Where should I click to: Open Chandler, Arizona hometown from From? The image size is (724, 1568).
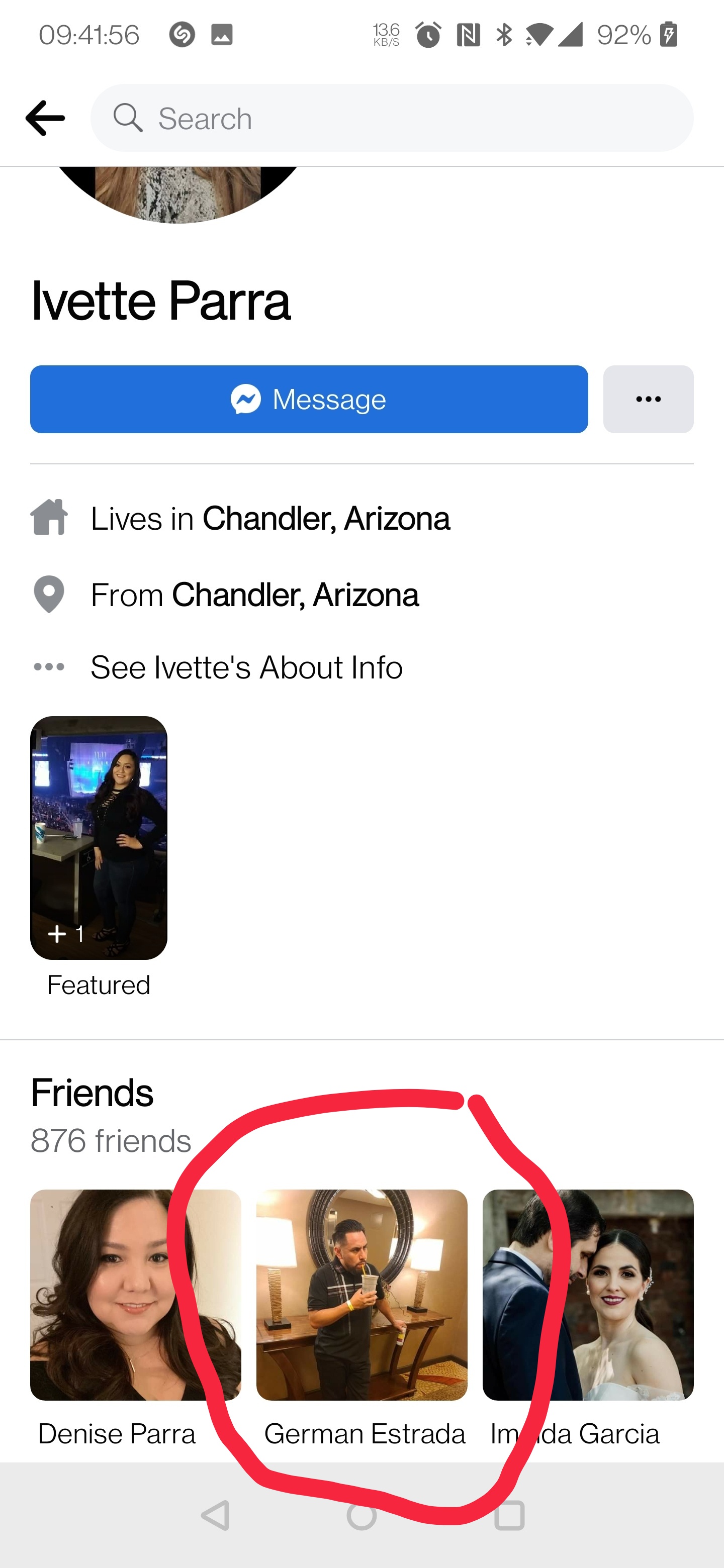(295, 595)
